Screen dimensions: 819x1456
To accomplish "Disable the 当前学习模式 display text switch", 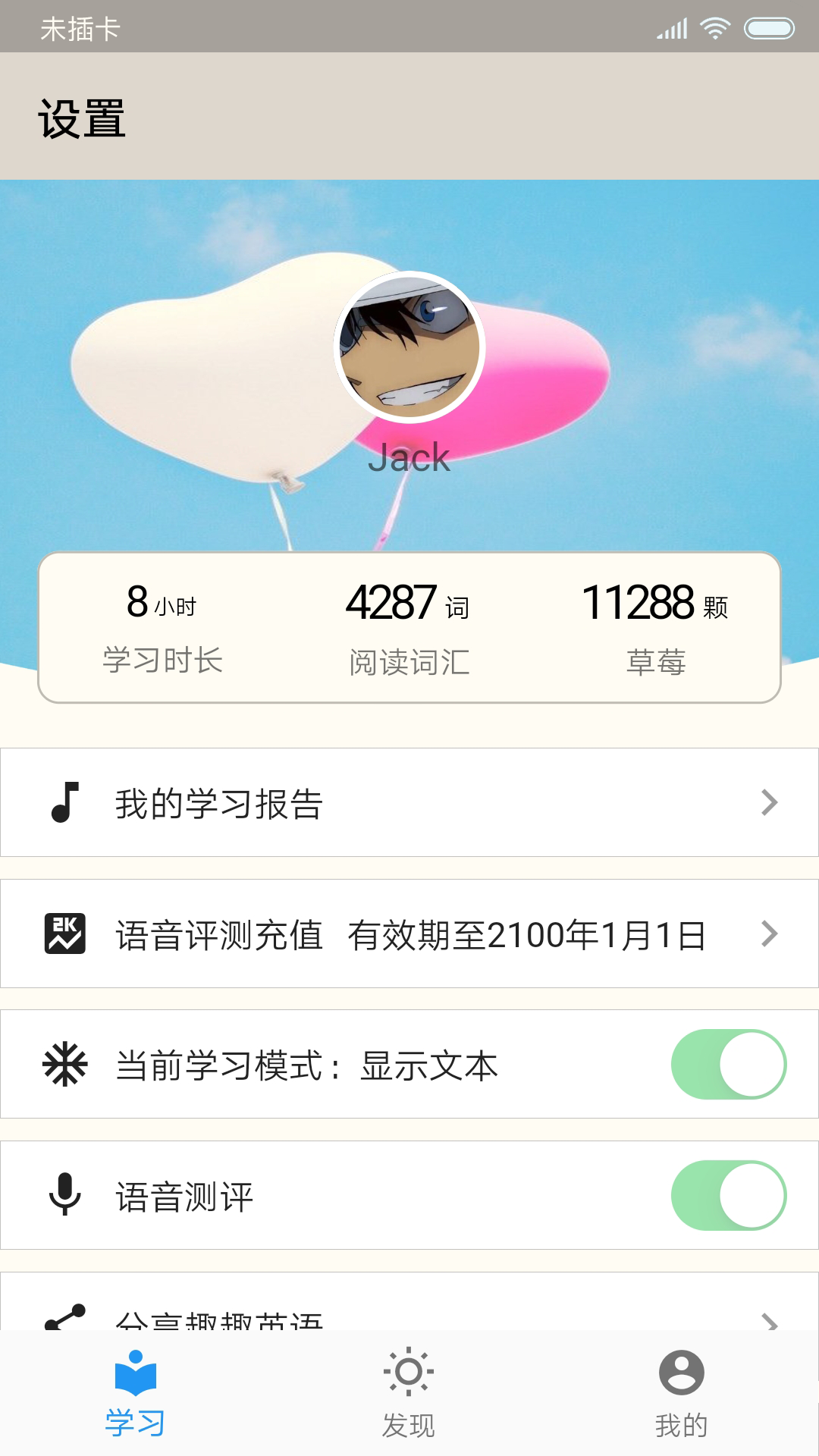I will [726, 1064].
